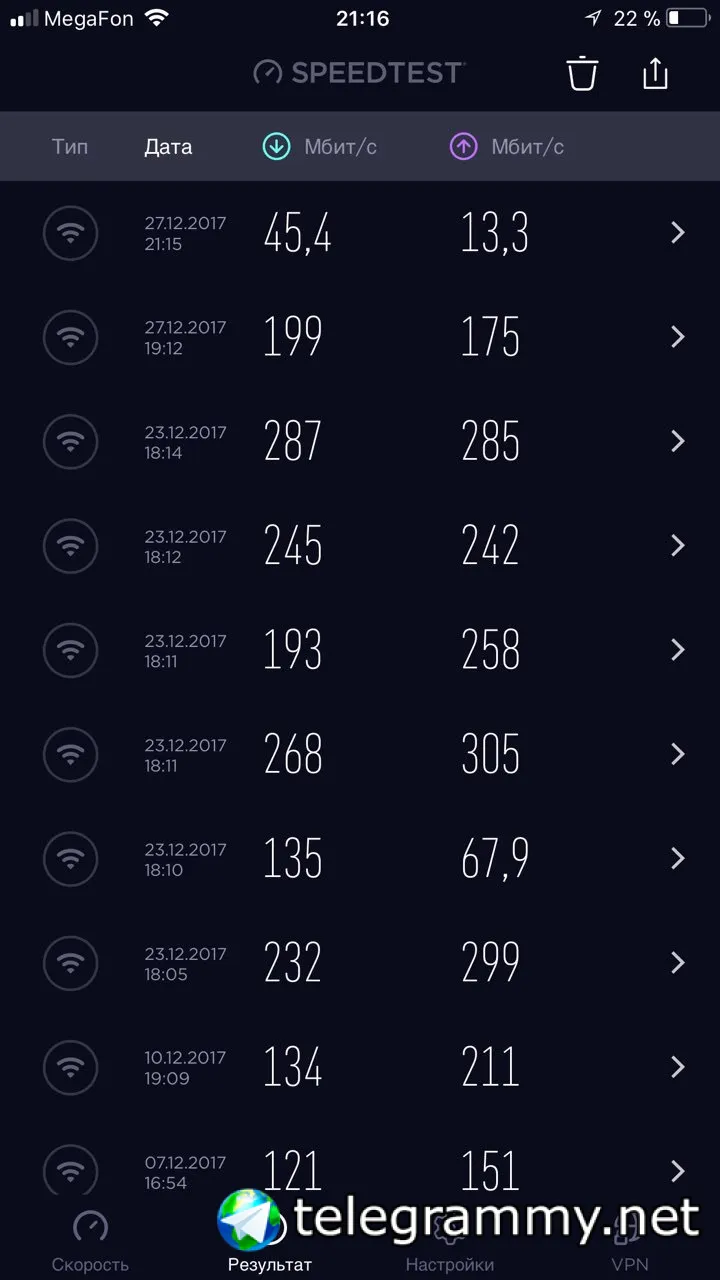Sort by upload Мбит/с column
The height and width of the screenshot is (1280, 720).
(x=507, y=147)
